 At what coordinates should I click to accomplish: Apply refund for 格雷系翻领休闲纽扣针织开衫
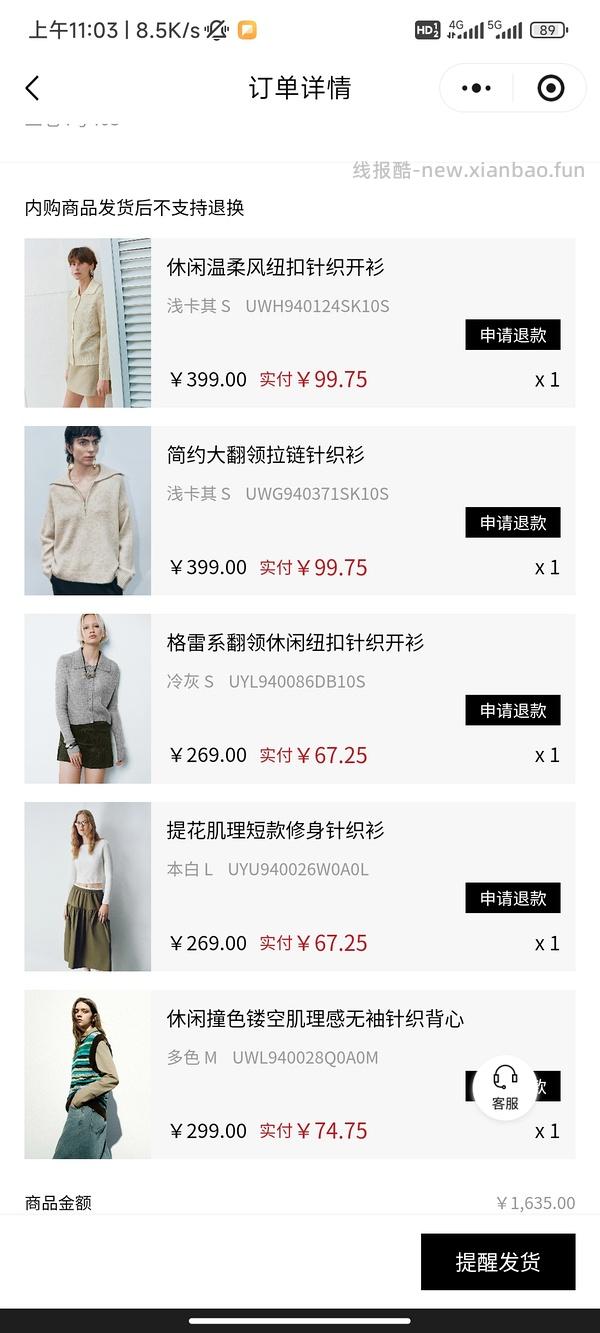tap(512, 710)
